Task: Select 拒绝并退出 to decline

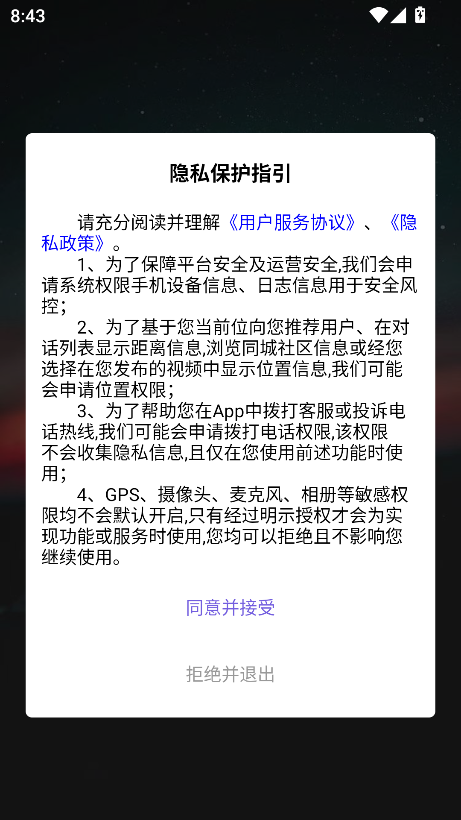Action: (230, 674)
